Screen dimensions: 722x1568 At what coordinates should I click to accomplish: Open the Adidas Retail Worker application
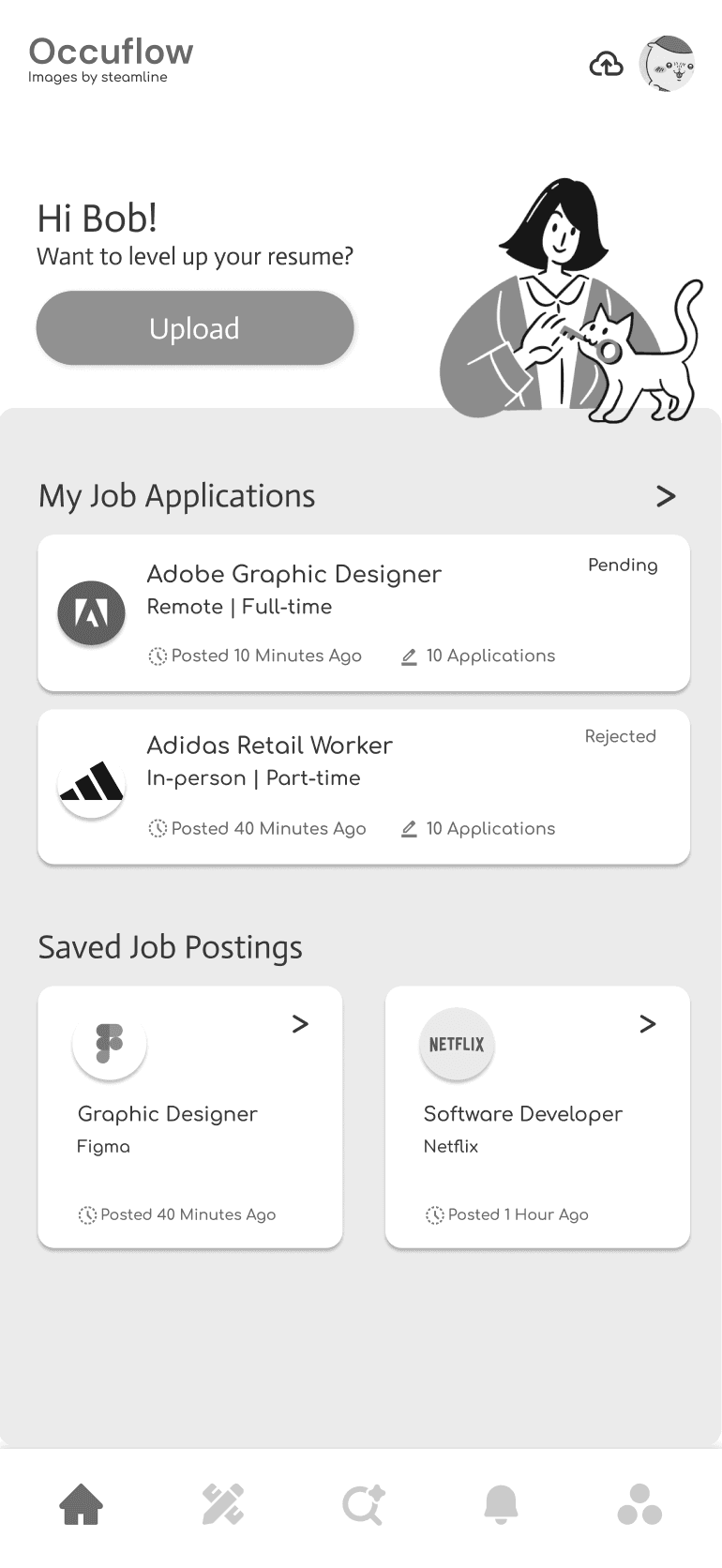[x=364, y=786]
